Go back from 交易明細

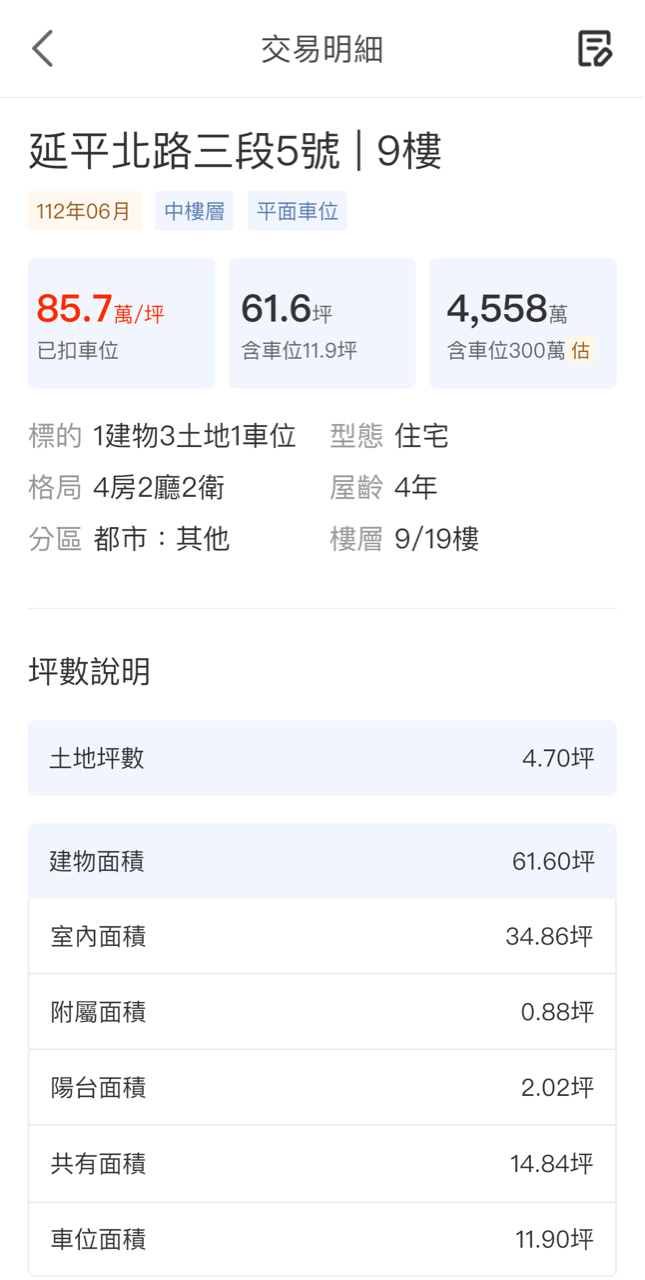point(42,48)
